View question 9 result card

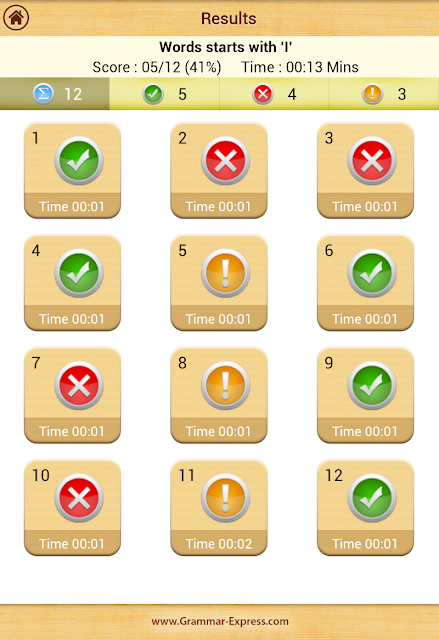click(x=365, y=395)
